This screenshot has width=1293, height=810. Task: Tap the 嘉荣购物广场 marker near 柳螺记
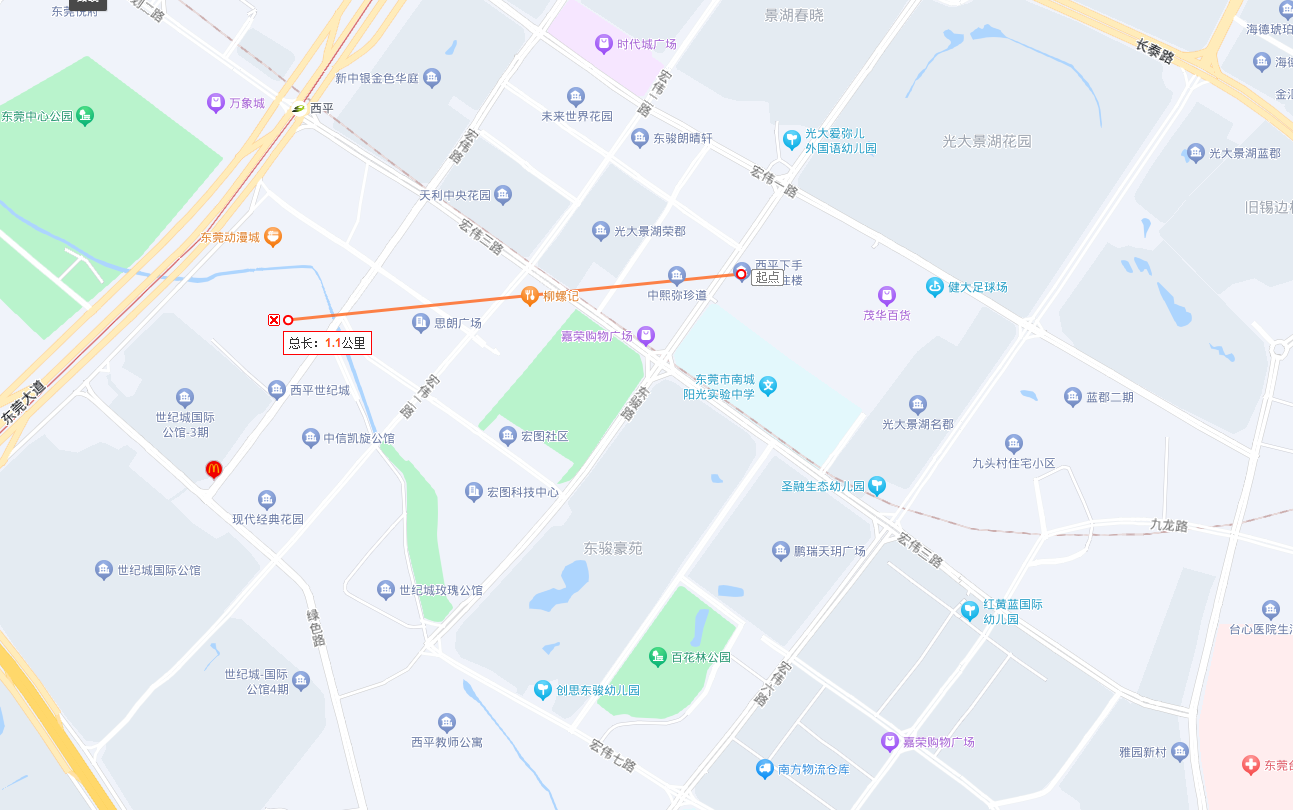(646, 335)
